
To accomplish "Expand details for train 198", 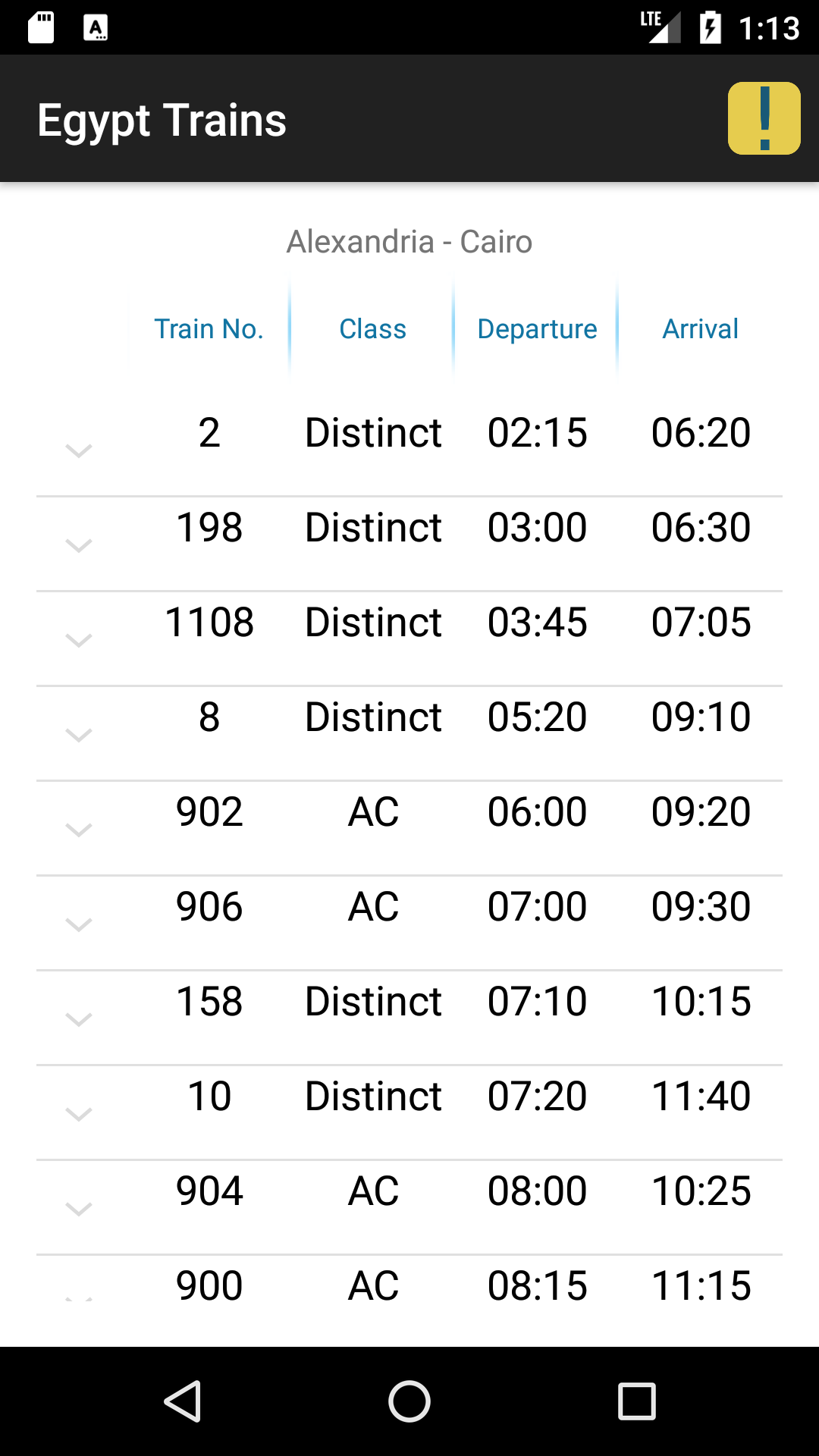I will 79,545.
